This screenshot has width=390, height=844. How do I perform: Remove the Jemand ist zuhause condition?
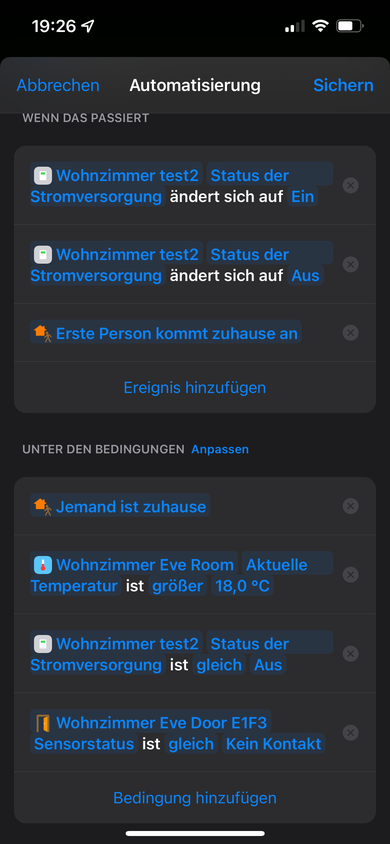point(351,506)
